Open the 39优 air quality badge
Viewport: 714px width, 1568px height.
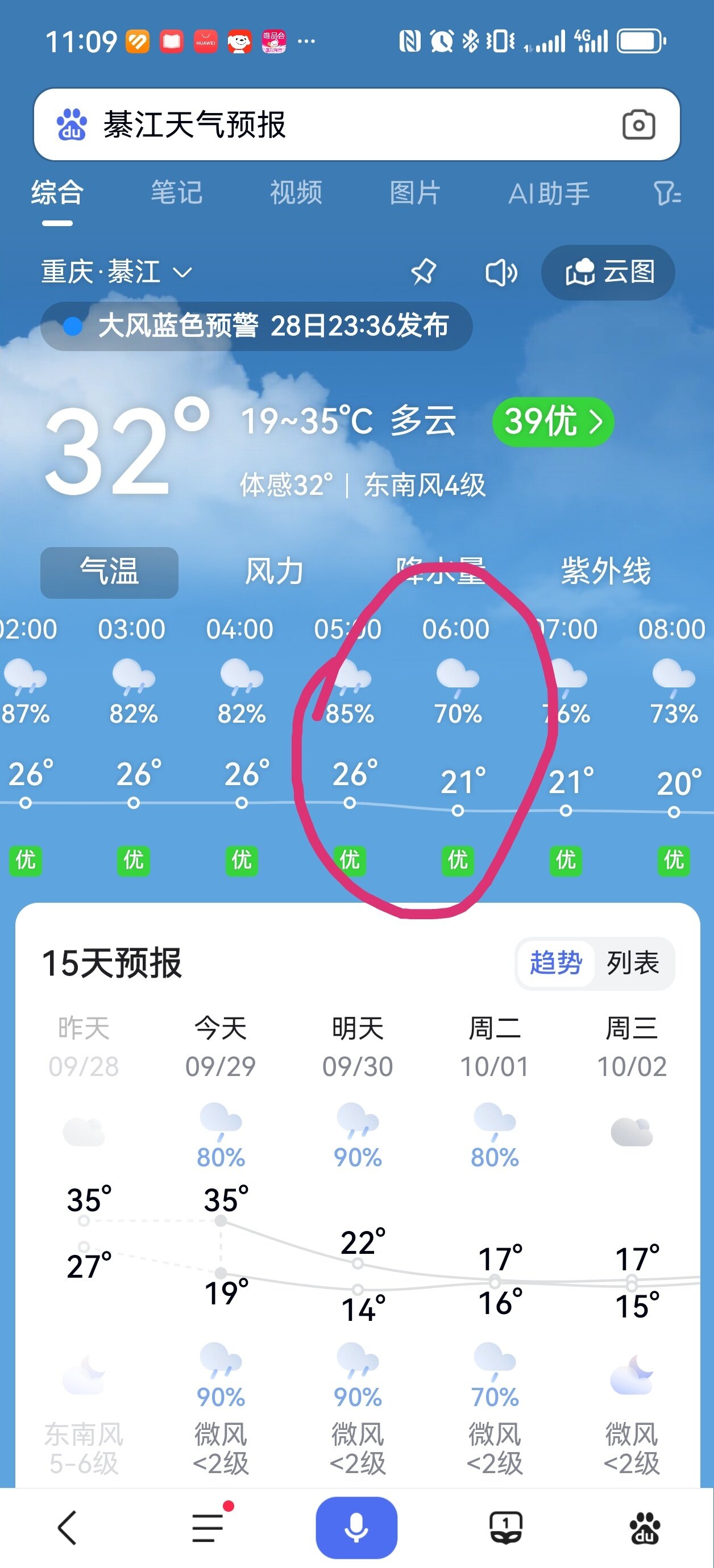tap(553, 421)
